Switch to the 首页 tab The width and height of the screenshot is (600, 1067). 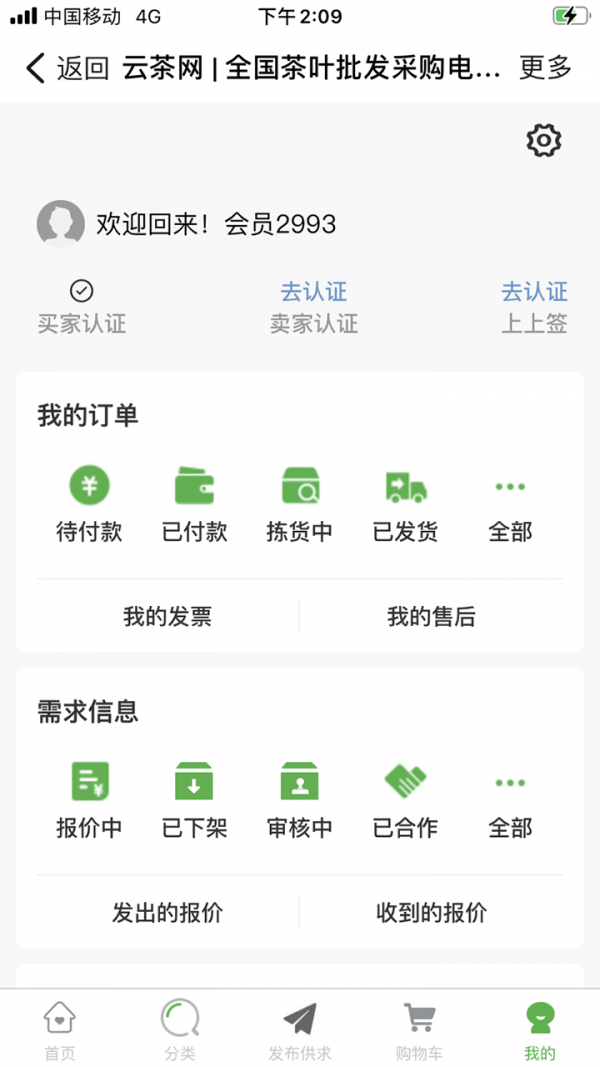(60, 1030)
